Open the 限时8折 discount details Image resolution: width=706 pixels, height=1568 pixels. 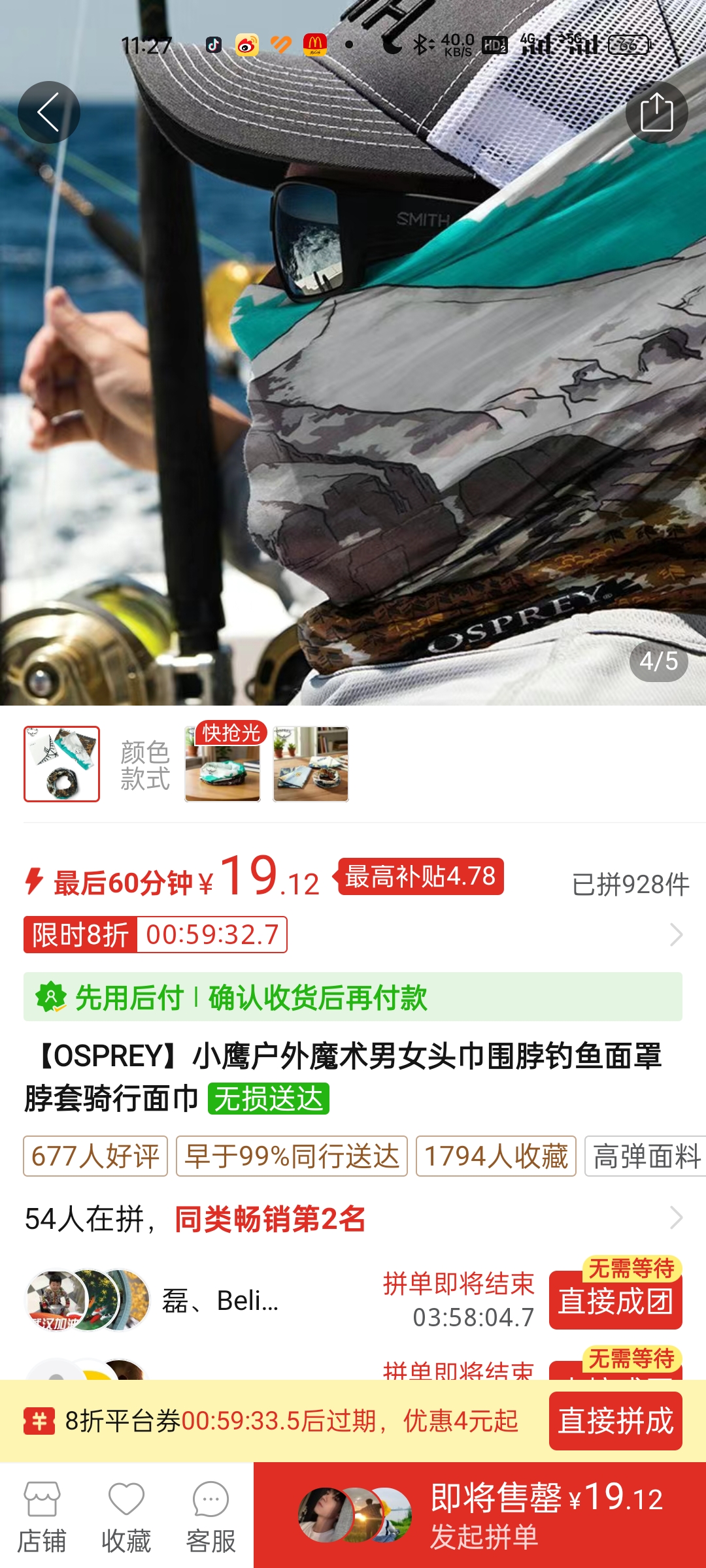coord(676,935)
